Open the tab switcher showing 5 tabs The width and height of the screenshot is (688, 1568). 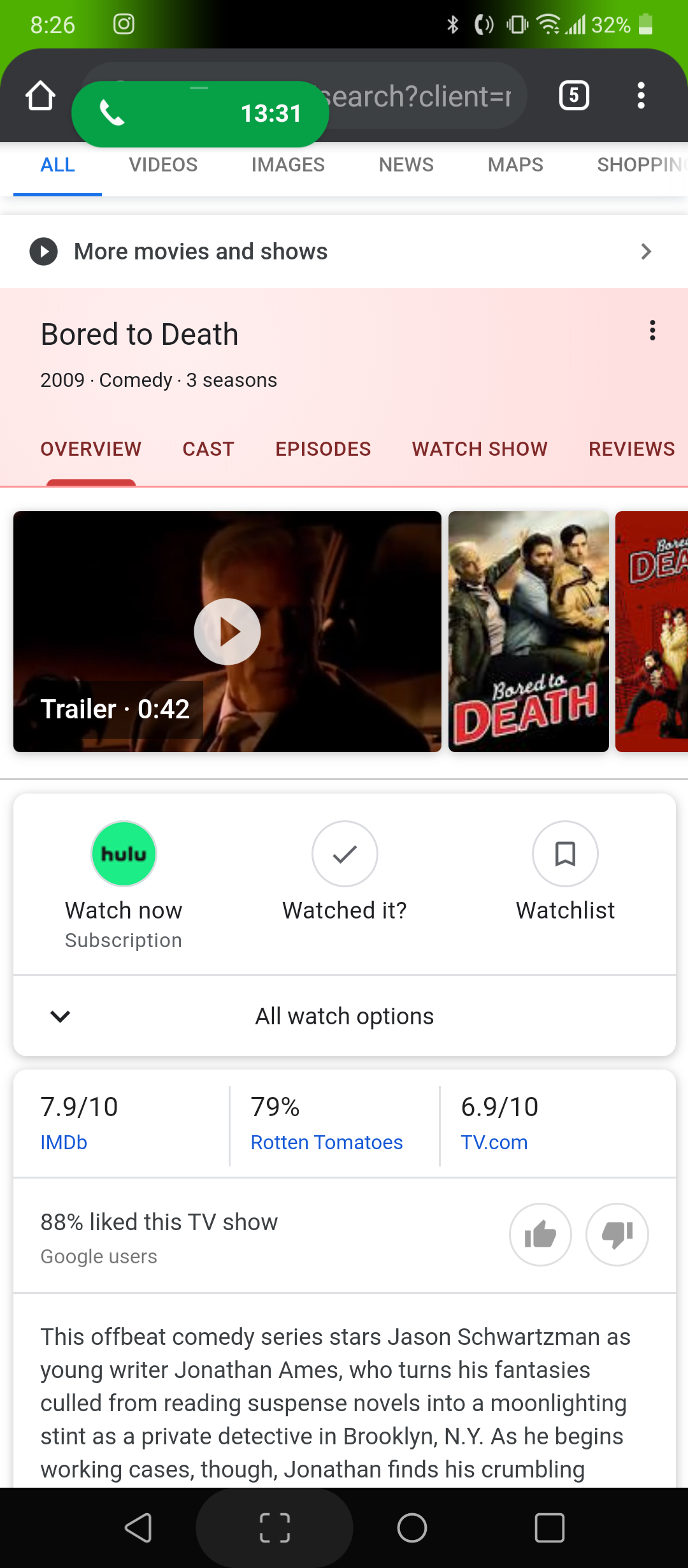[x=574, y=96]
